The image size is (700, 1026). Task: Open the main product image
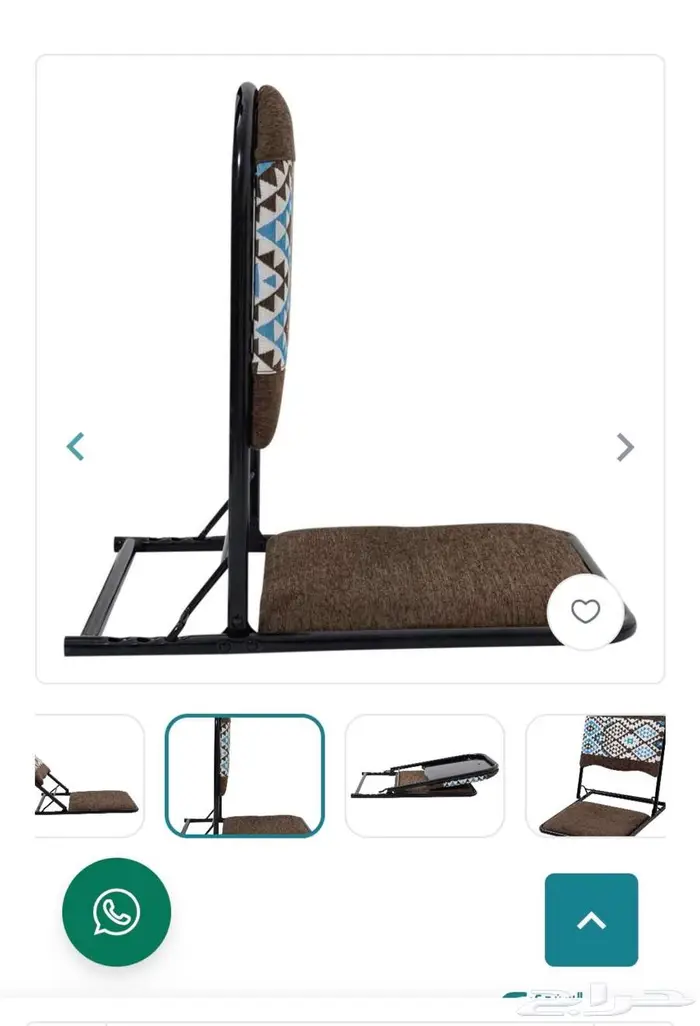[350, 369]
